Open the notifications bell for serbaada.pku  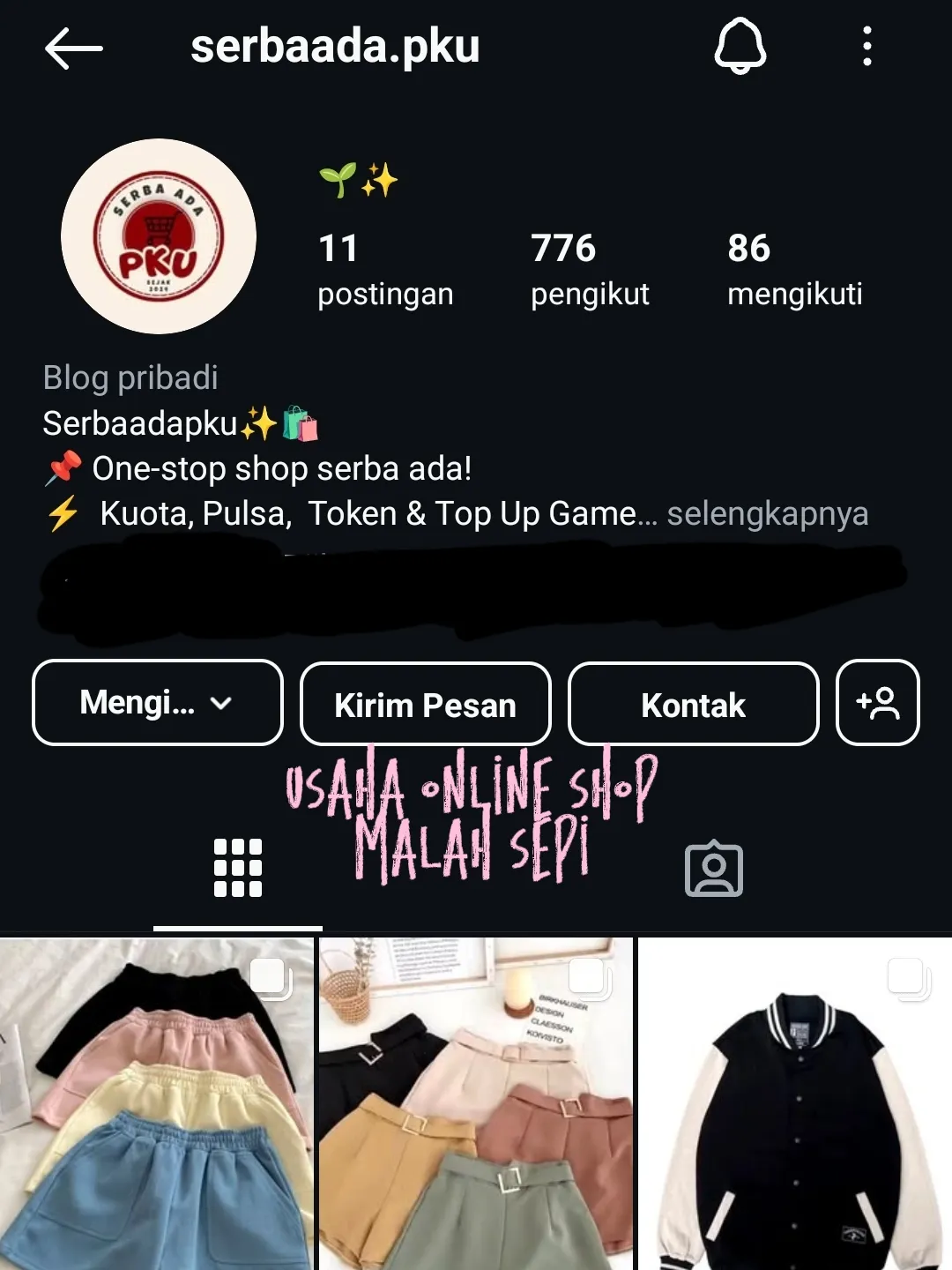[740, 46]
